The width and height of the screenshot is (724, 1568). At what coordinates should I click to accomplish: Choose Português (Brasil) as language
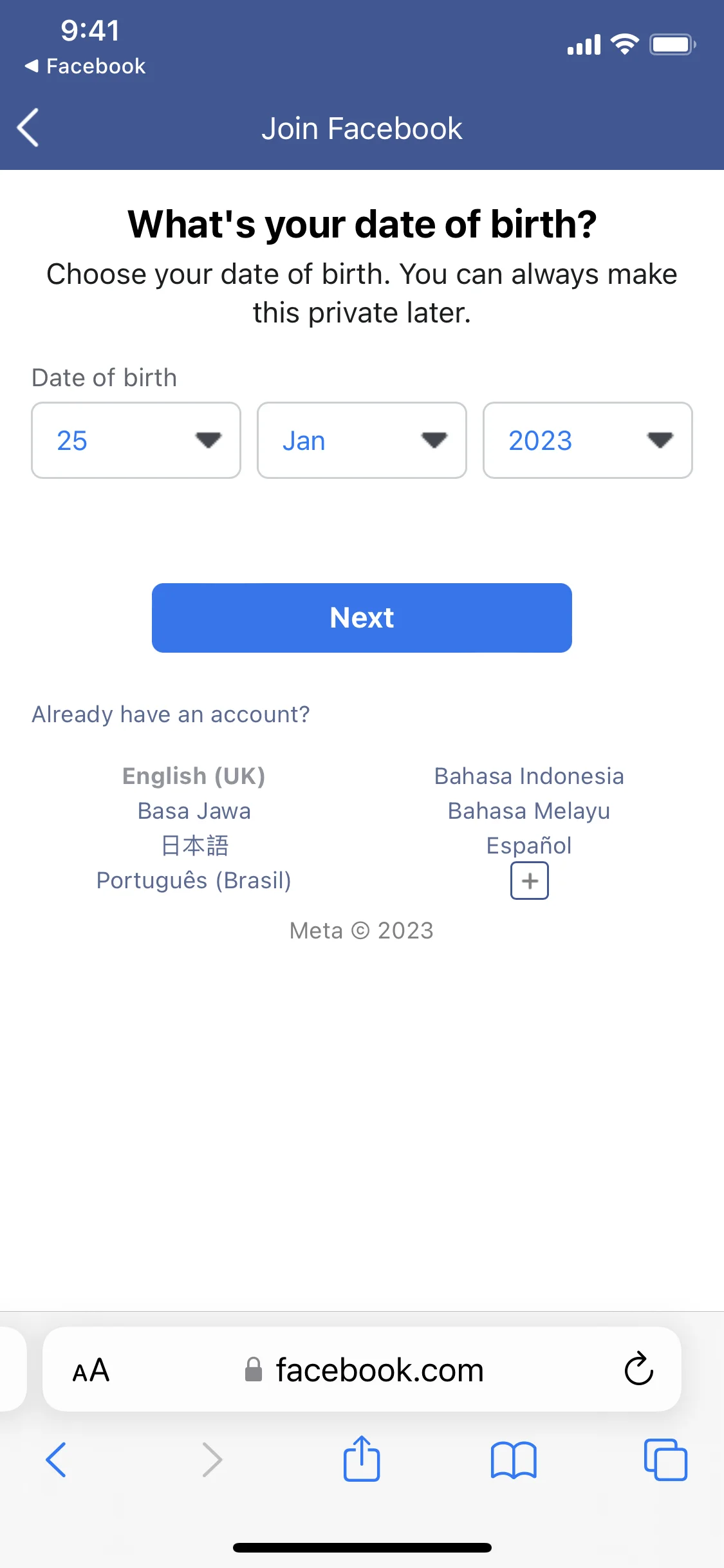[194, 880]
